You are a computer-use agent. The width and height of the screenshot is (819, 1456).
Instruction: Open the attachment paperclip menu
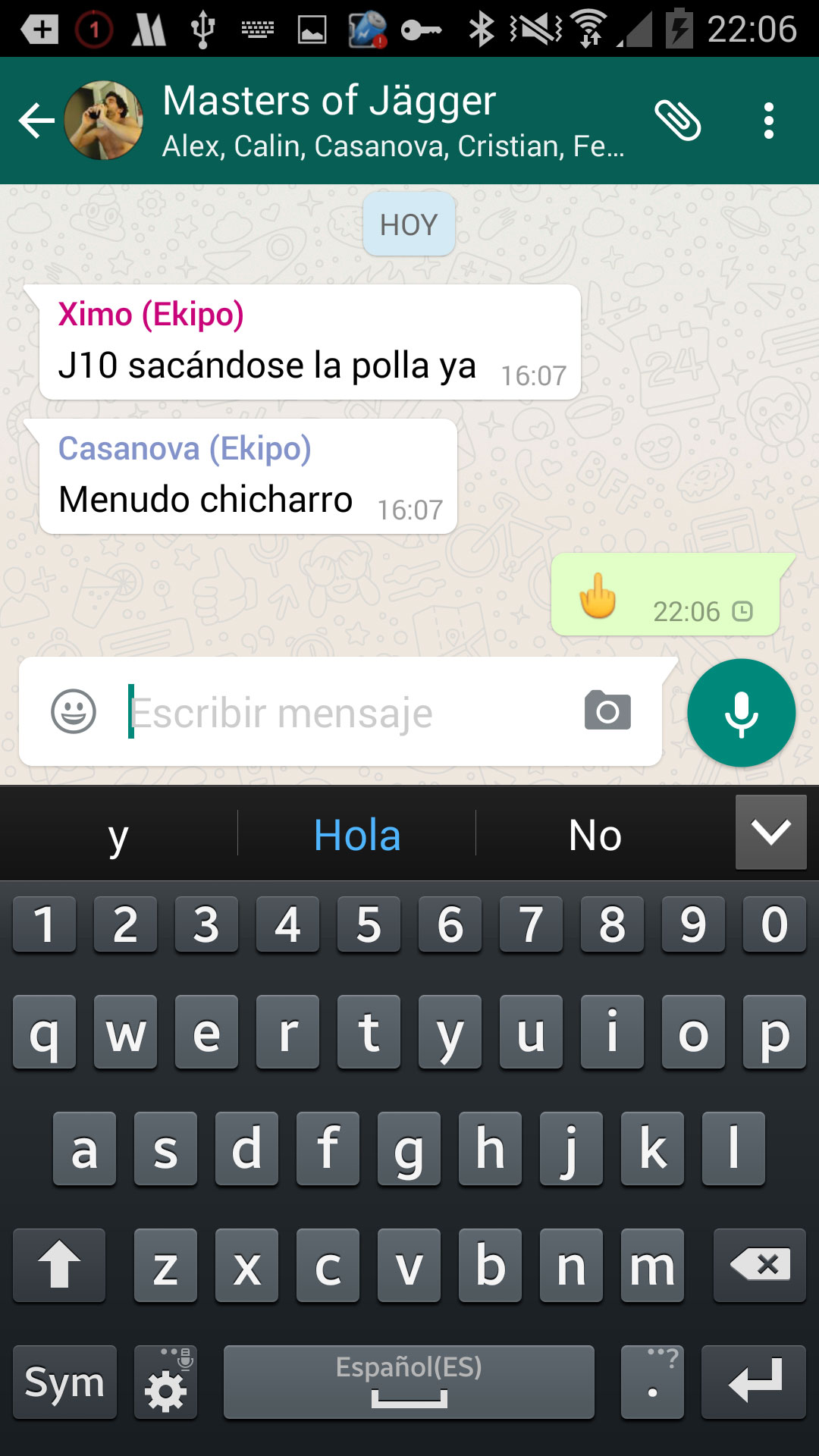point(677,121)
